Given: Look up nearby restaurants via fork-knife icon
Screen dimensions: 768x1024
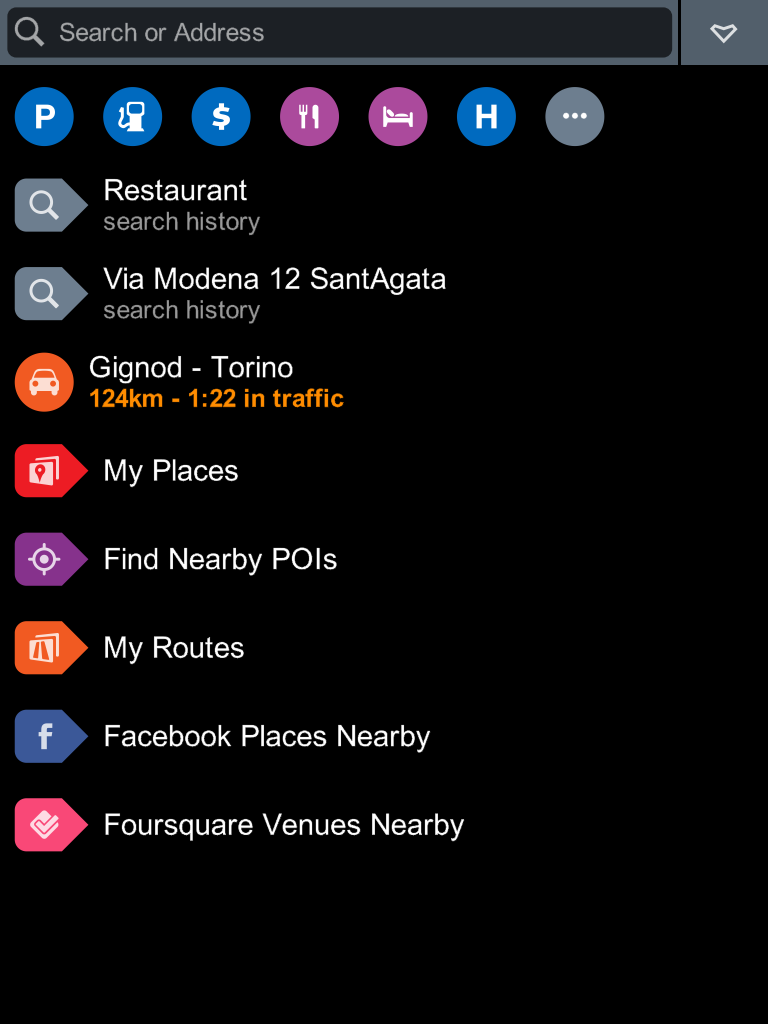Looking at the screenshot, I should coord(309,117).
